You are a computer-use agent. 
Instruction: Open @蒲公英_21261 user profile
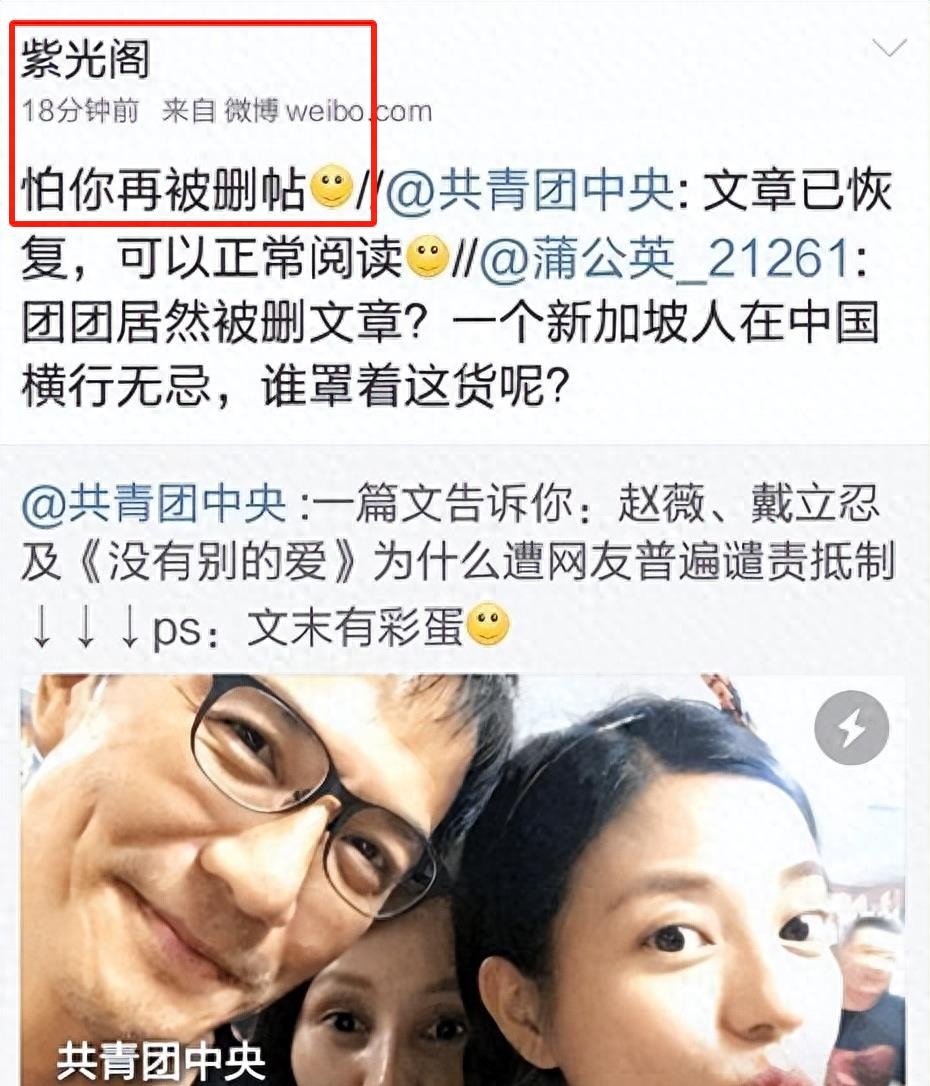click(x=664, y=259)
